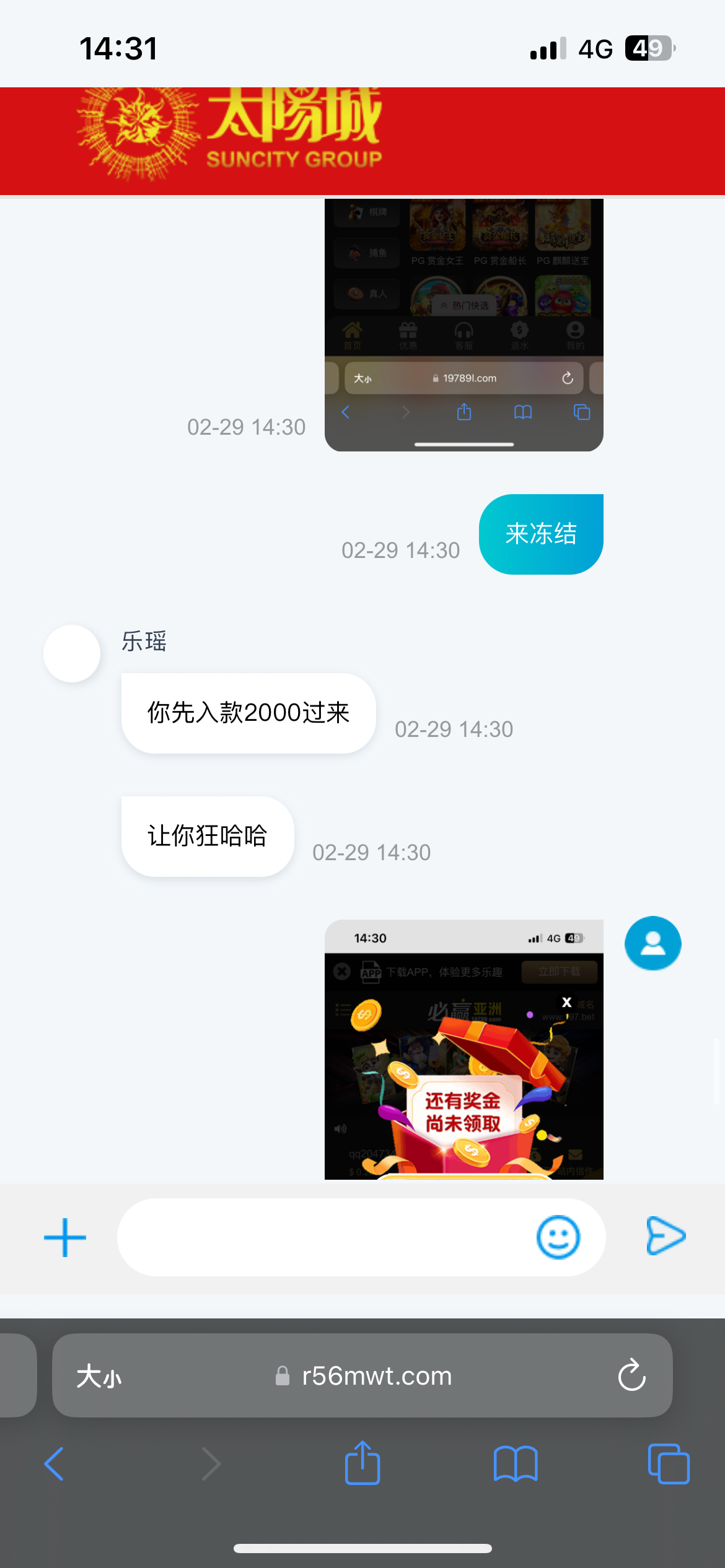Screen dimensions: 725x1568
Task: Open the emoji picker
Action: click(558, 1237)
